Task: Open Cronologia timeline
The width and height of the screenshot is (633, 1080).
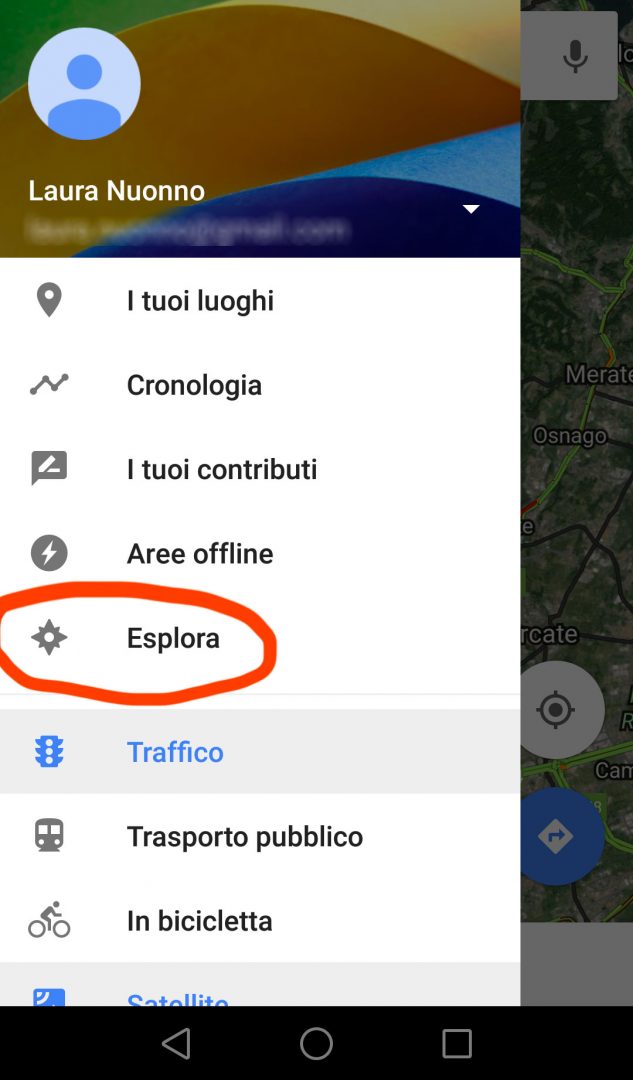Action: pyautogui.click(x=194, y=385)
